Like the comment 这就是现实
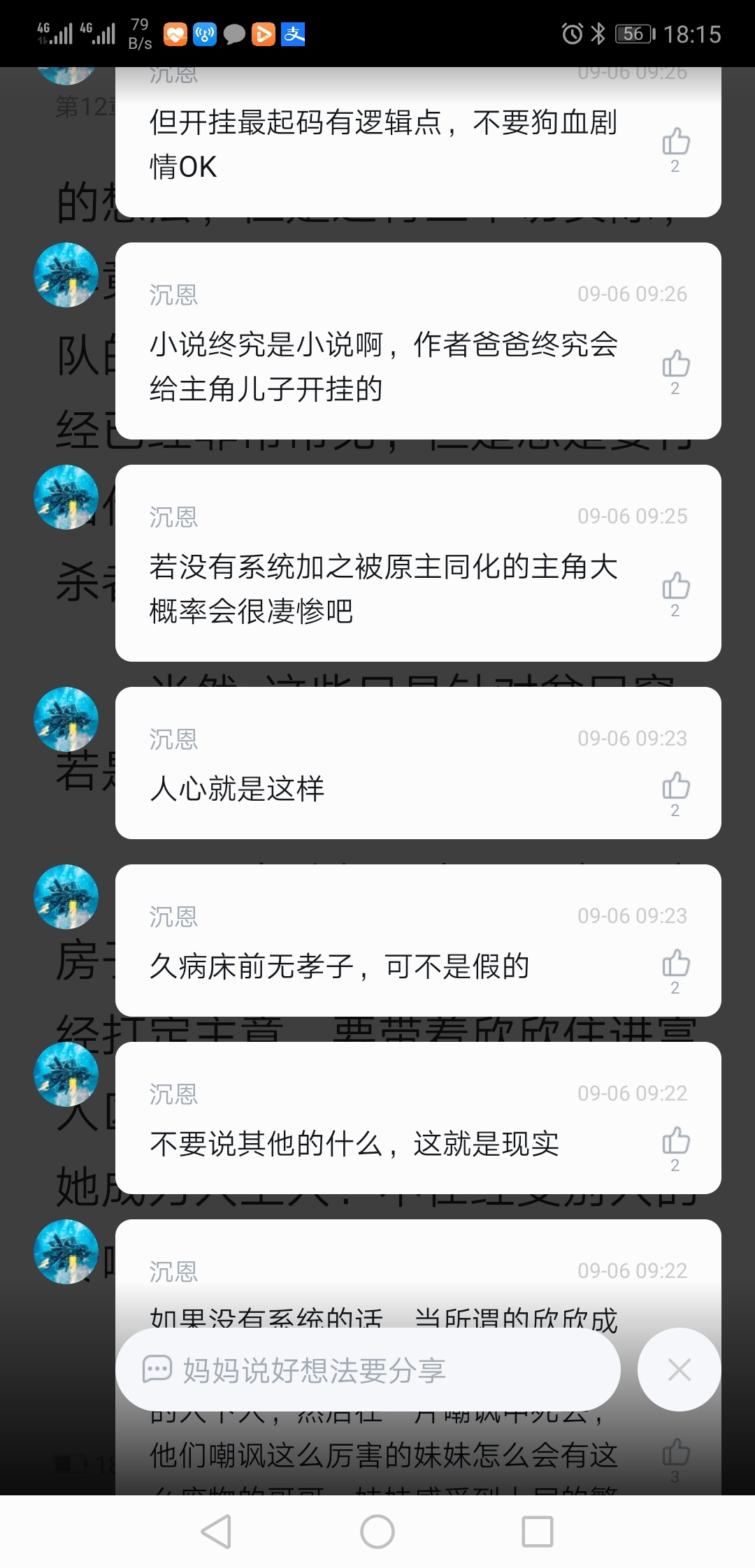The image size is (755, 1568). pyautogui.click(x=675, y=1141)
